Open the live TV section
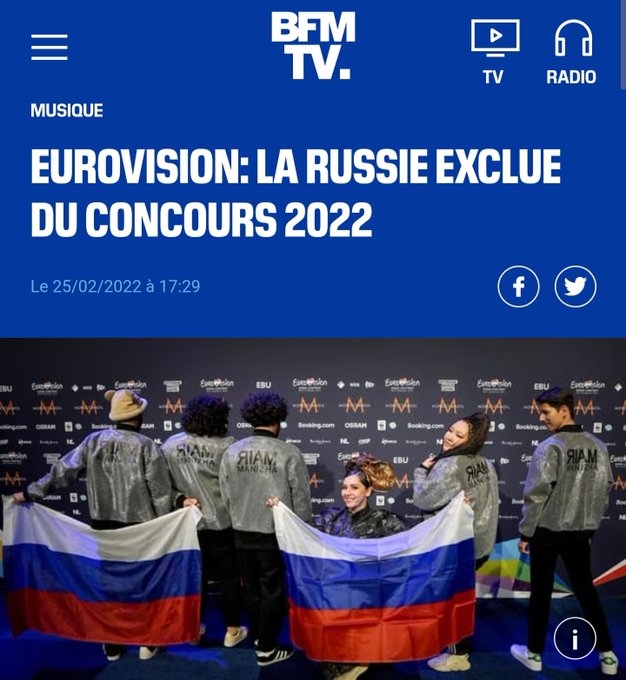The image size is (626, 680). pos(494,51)
